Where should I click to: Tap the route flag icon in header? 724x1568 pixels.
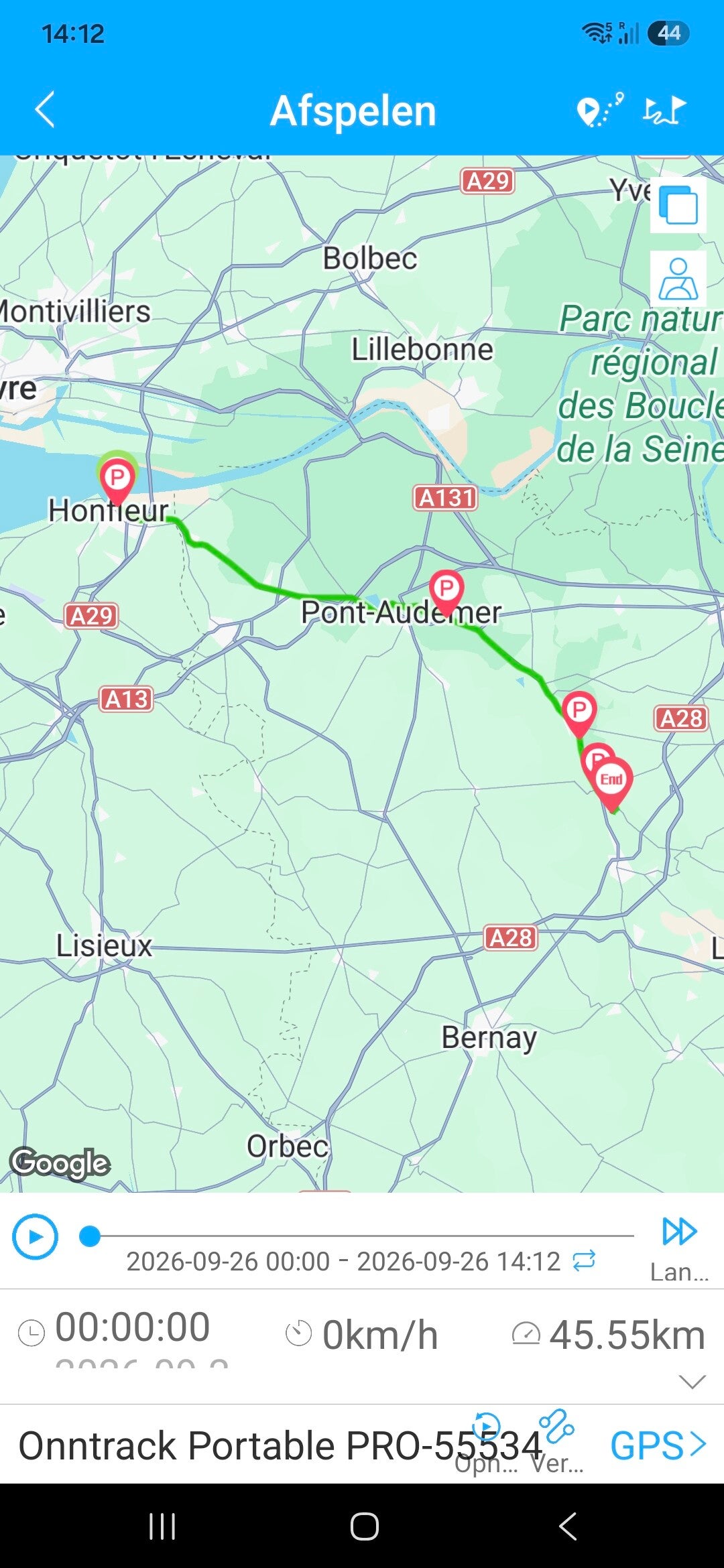[666, 110]
